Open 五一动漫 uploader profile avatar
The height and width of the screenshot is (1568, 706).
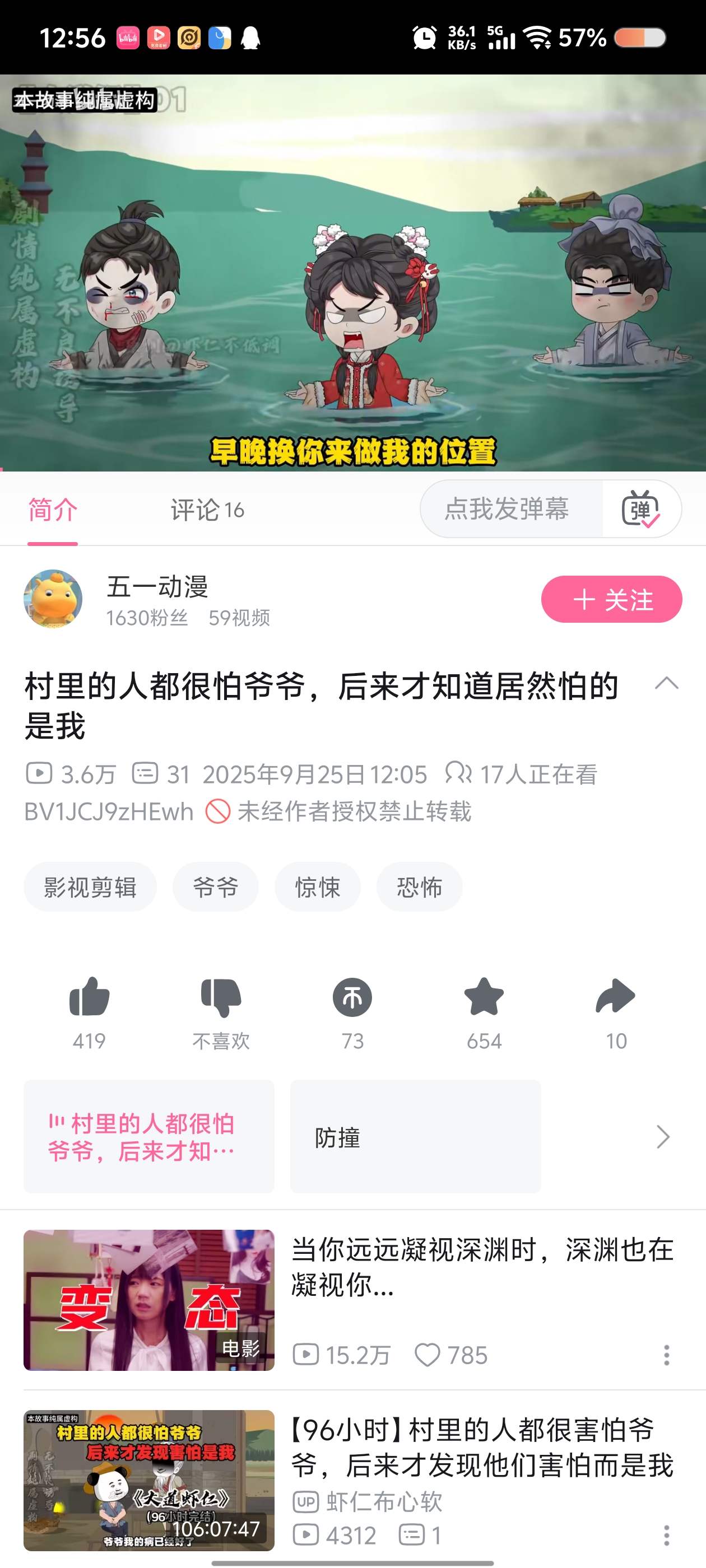click(53, 599)
